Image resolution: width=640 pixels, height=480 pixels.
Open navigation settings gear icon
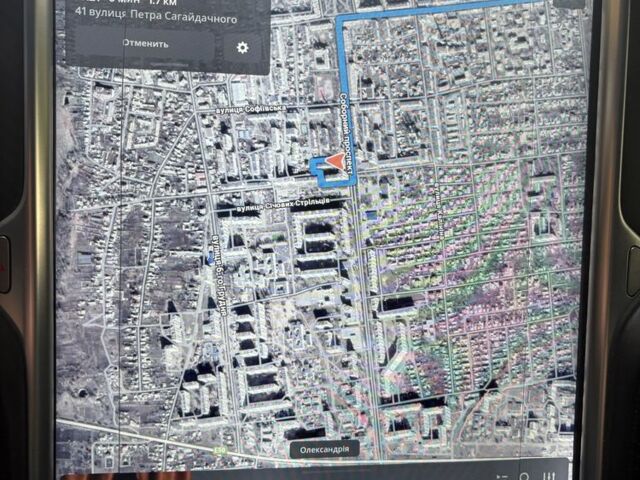pyautogui.click(x=242, y=46)
